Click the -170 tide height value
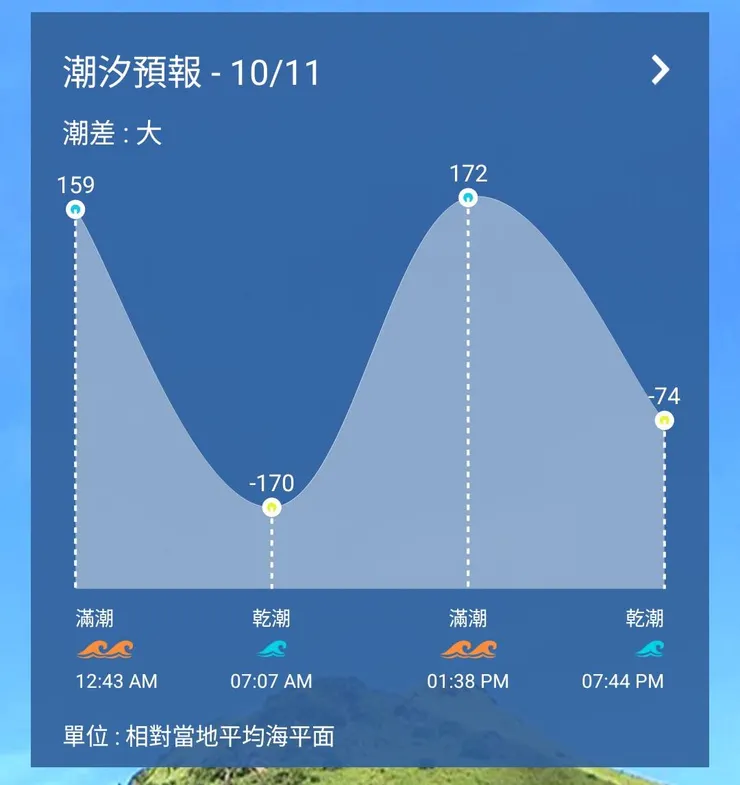Viewport: 740px width, 785px height. [271, 482]
